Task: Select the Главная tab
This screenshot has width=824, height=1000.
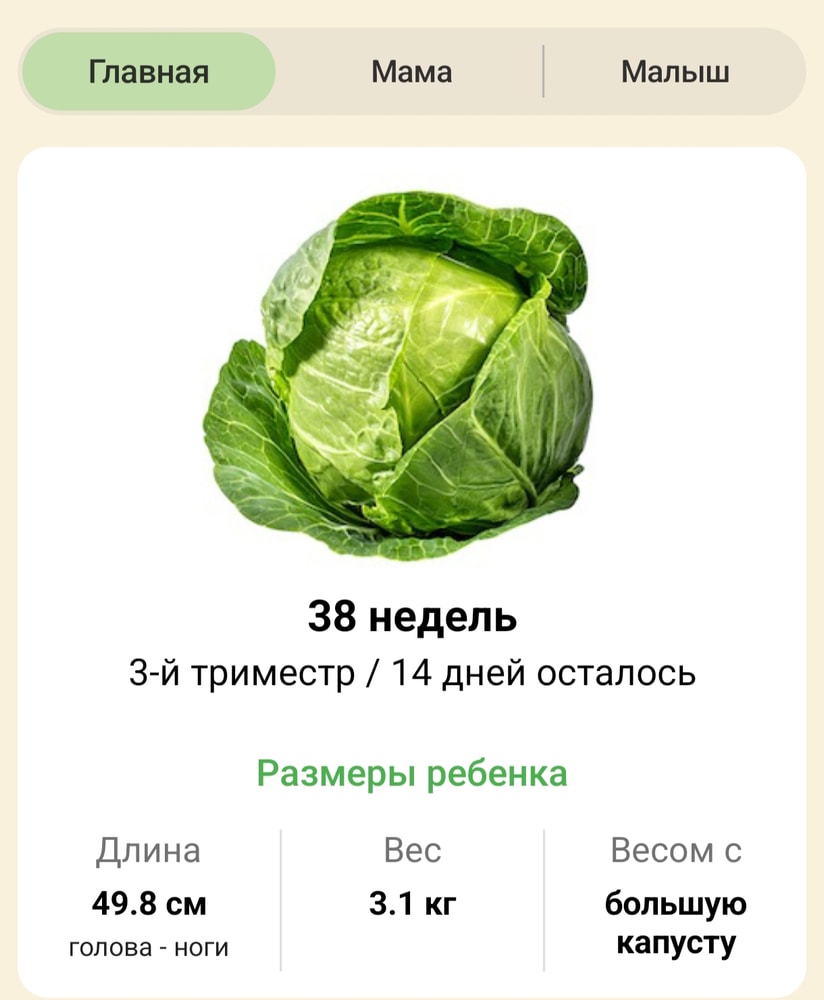Action: pos(148,72)
